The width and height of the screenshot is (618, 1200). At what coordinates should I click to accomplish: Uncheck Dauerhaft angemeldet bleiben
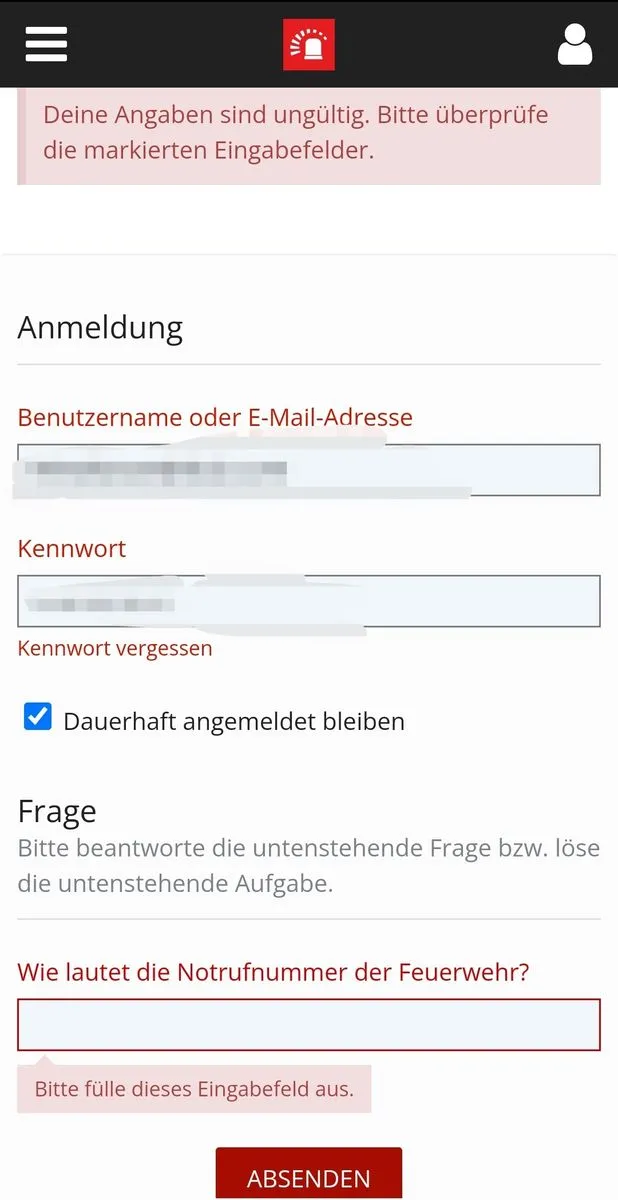(38, 717)
